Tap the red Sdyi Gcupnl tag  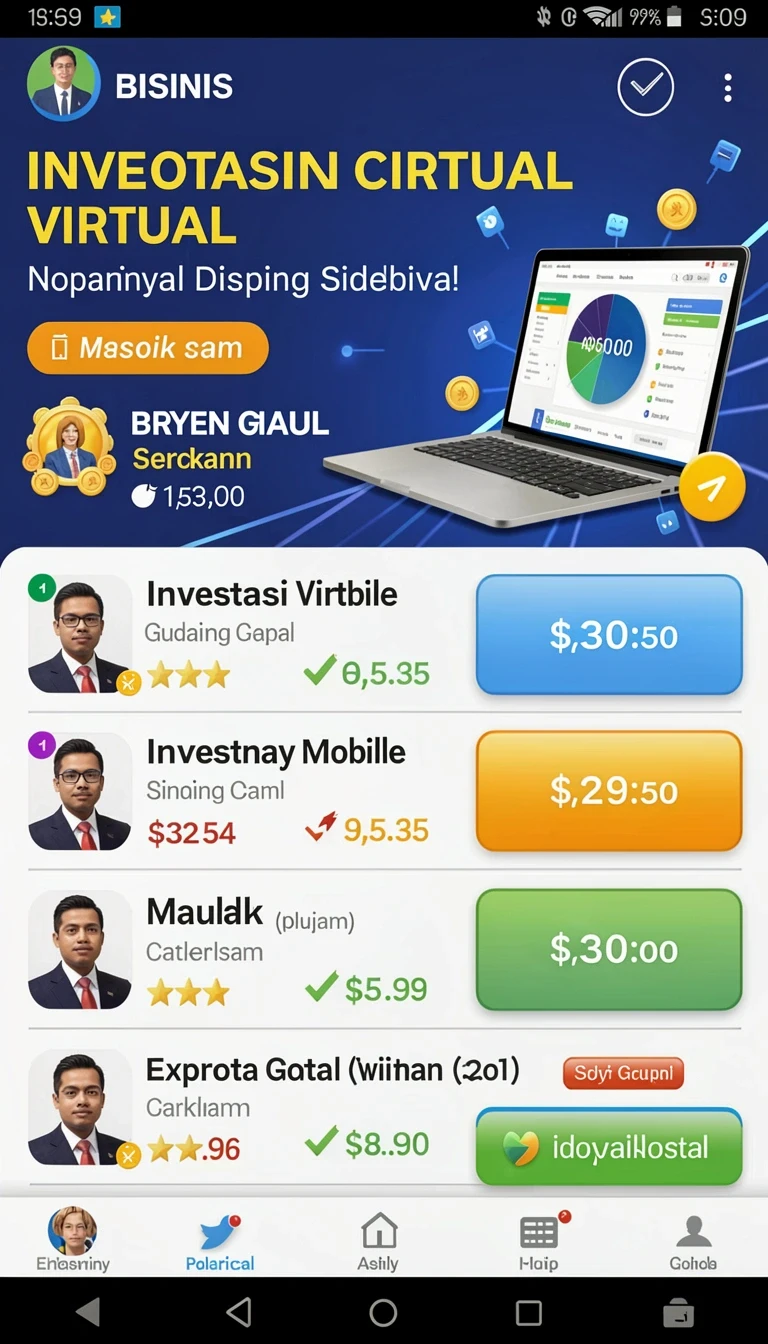click(x=624, y=1074)
